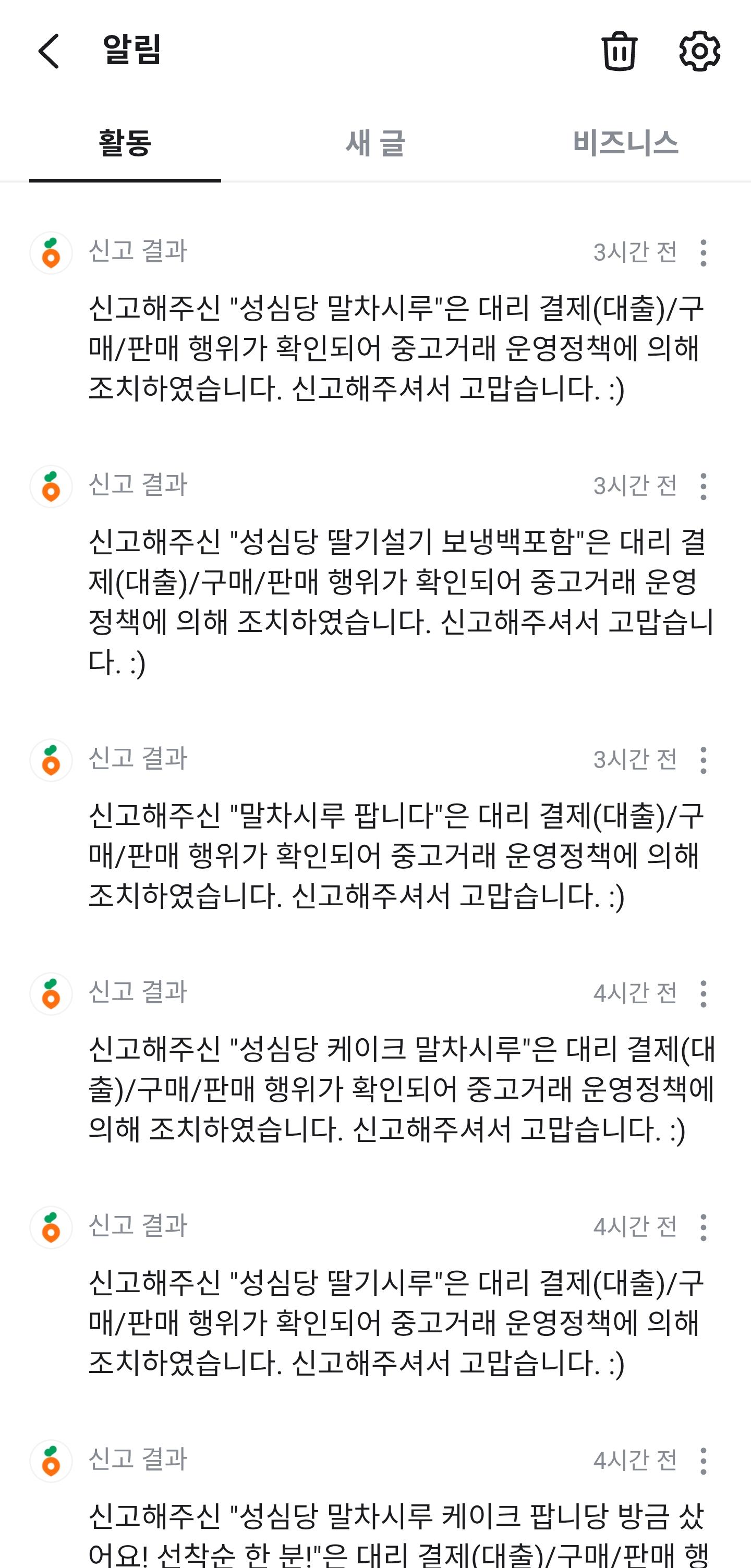The height and width of the screenshot is (1568, 751).
Task: Switch to the 새 글 tab
Action: pyautogui.click(x=375, y=143)
